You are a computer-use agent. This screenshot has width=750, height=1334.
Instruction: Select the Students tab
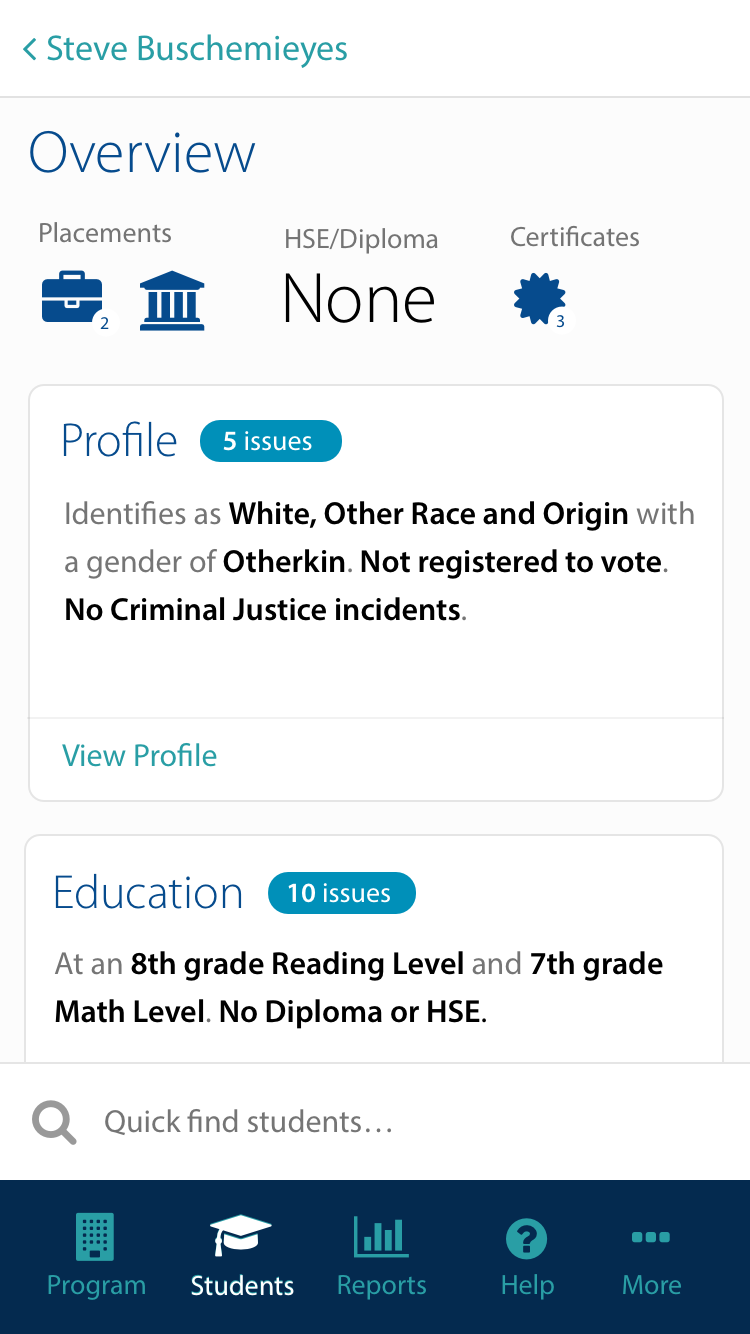(242, 1257)
